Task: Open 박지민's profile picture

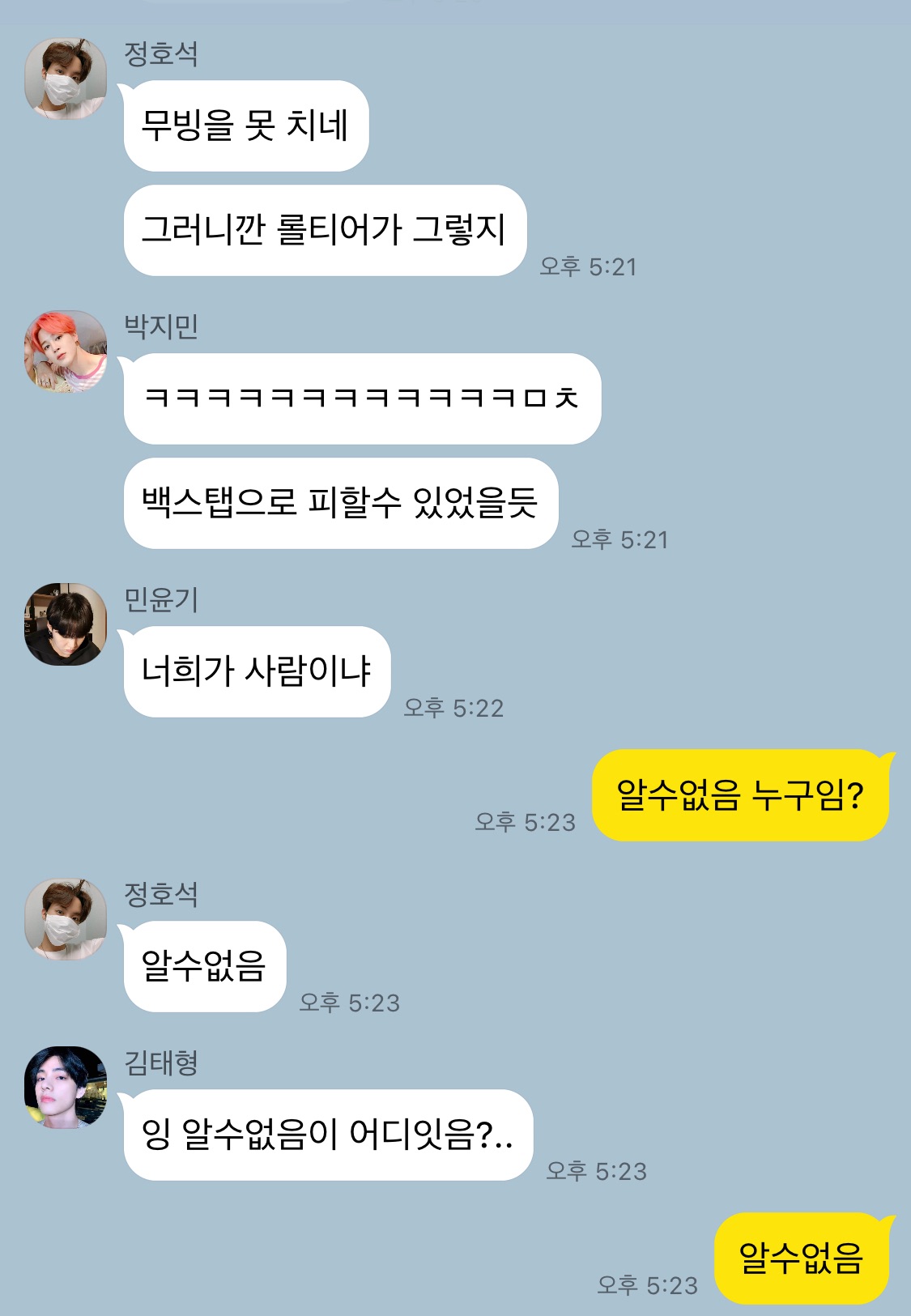Action: coord(66,351)
